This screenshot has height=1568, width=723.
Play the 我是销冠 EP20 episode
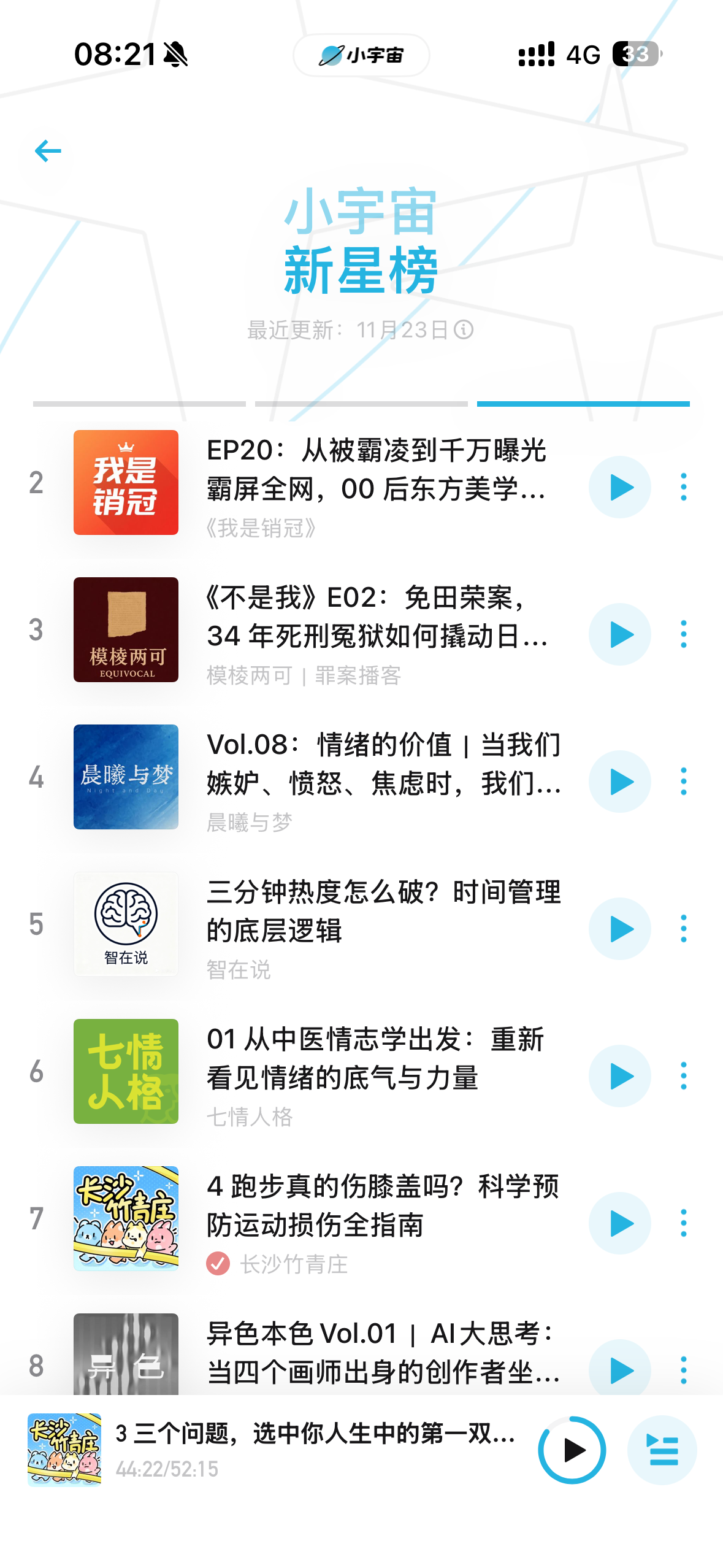pos(619,487)
